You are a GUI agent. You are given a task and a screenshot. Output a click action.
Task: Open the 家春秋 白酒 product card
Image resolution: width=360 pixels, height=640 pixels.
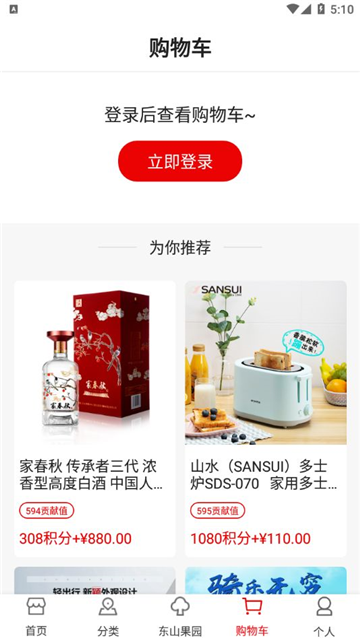point(95,419)
